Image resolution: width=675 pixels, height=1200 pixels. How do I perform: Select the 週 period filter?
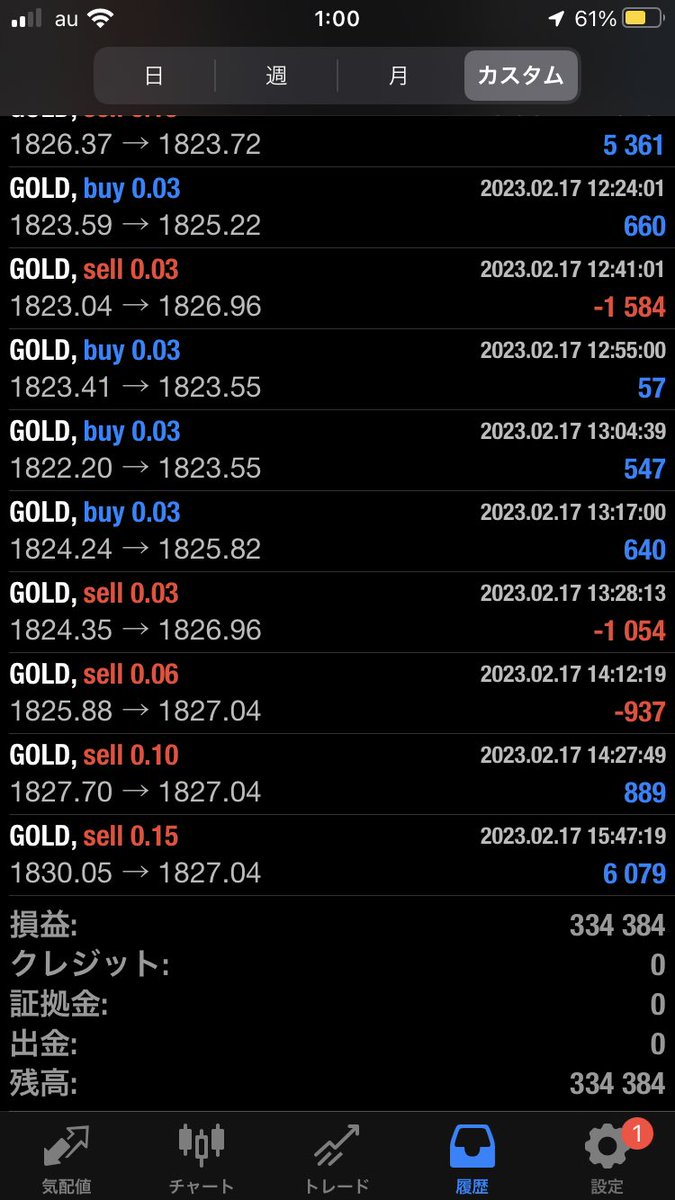276,76
